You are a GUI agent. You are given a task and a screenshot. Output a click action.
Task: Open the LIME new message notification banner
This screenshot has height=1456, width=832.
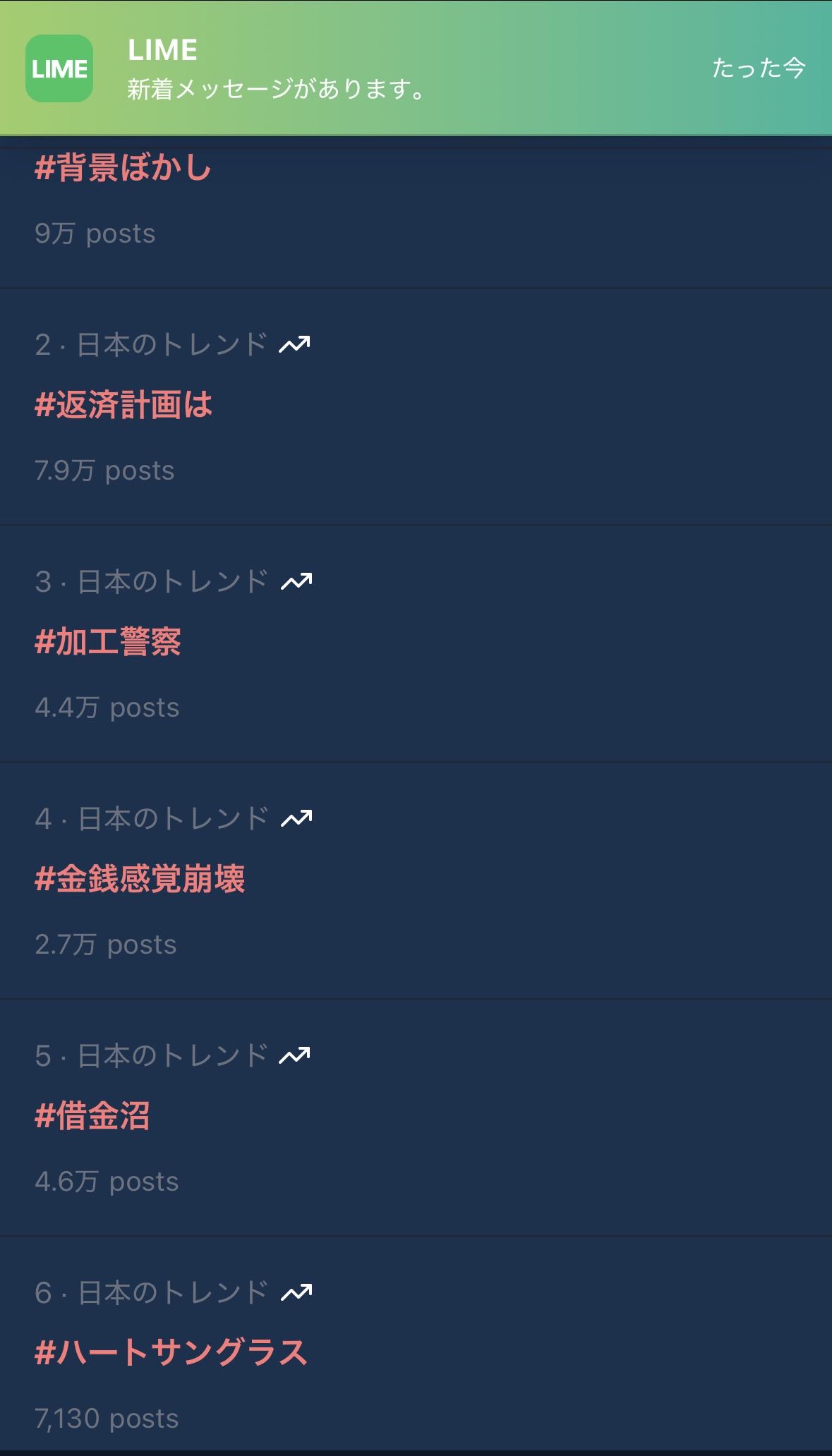416,68
